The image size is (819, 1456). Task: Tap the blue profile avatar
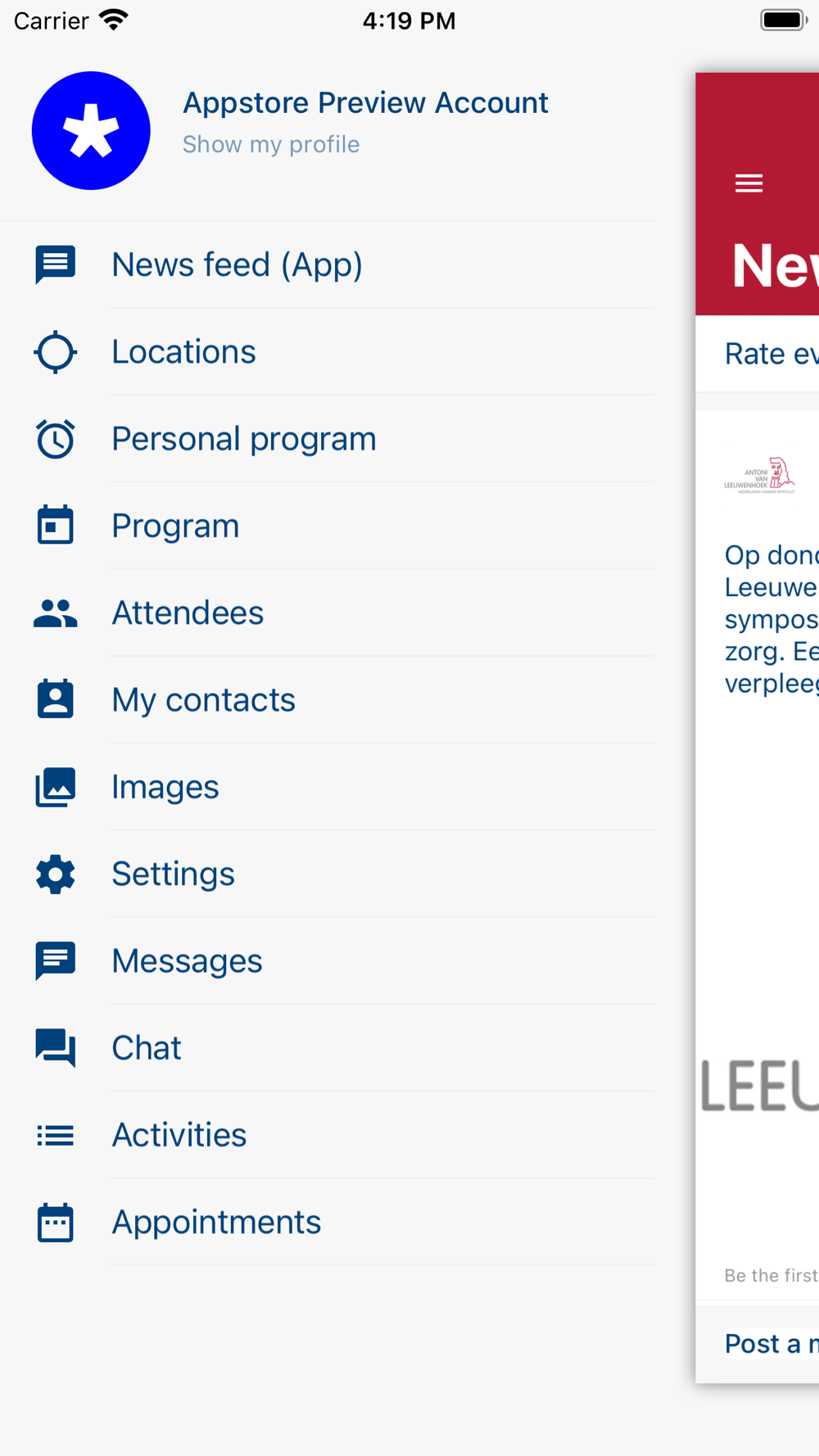point(91,131)
